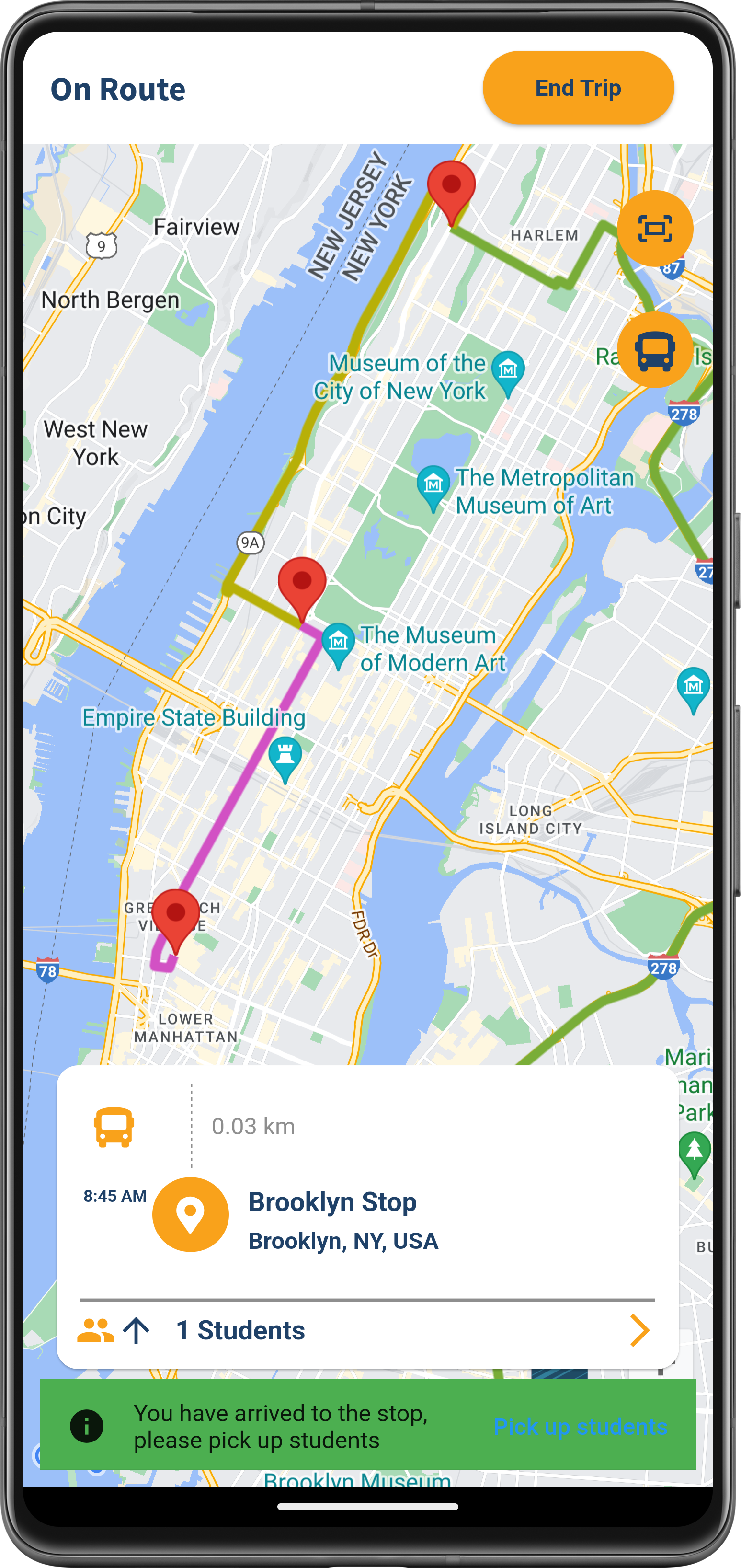Tap Pick up students in the banner
The image size is (741, 1568).
[x=580, y=1427]
